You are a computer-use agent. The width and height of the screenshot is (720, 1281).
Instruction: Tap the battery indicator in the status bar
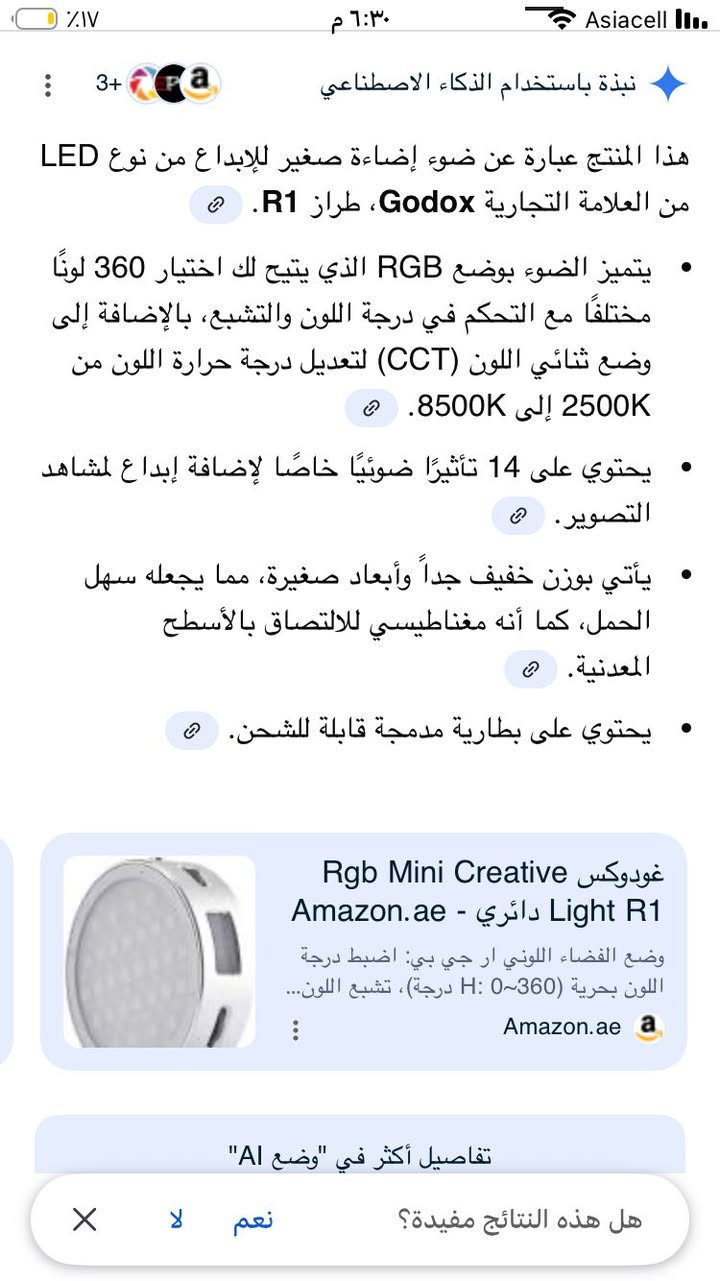(x=37, y=16)
